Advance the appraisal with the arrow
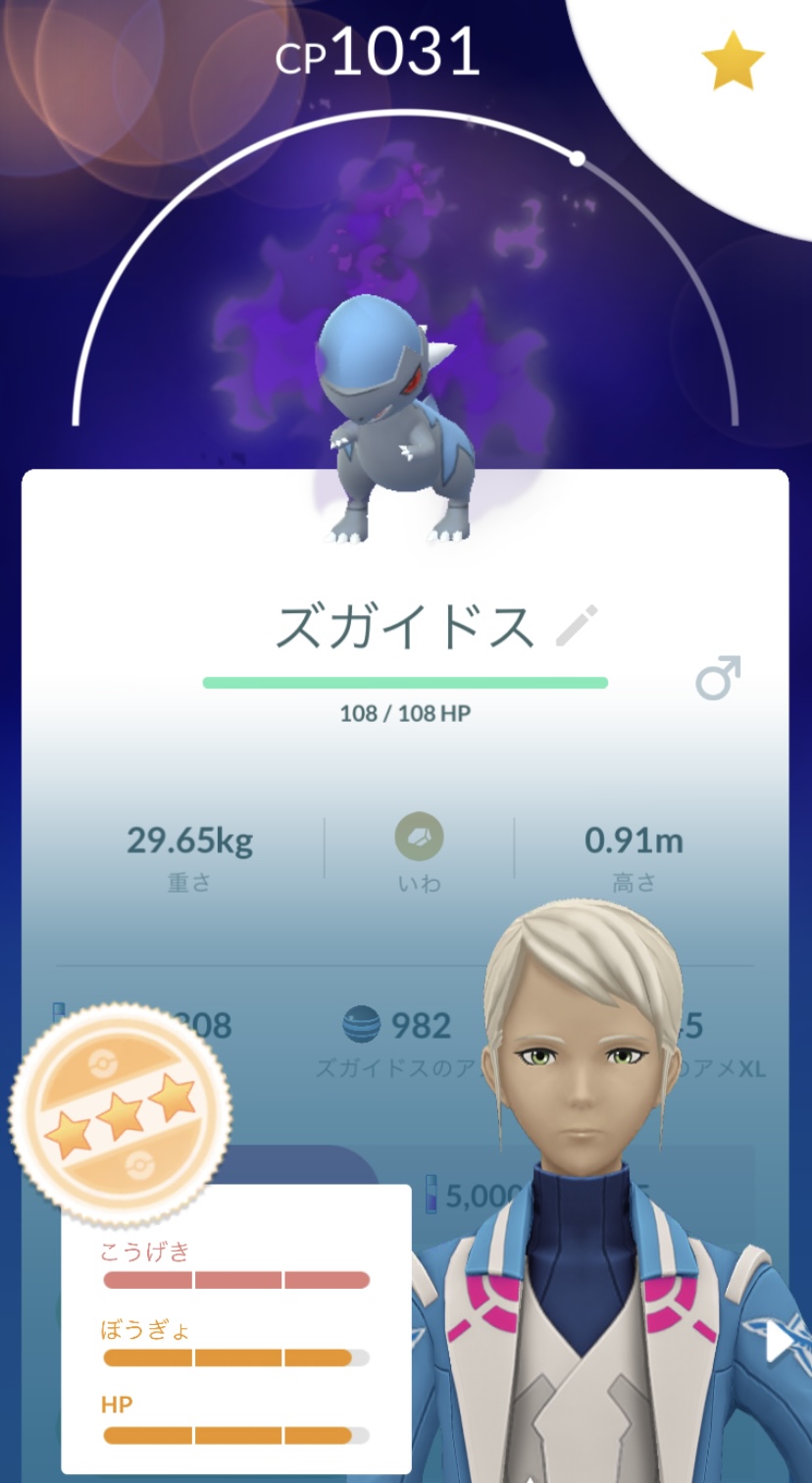Viewport: 812px width, 1483px height. pyautogui.click(x=781, y=1343)
